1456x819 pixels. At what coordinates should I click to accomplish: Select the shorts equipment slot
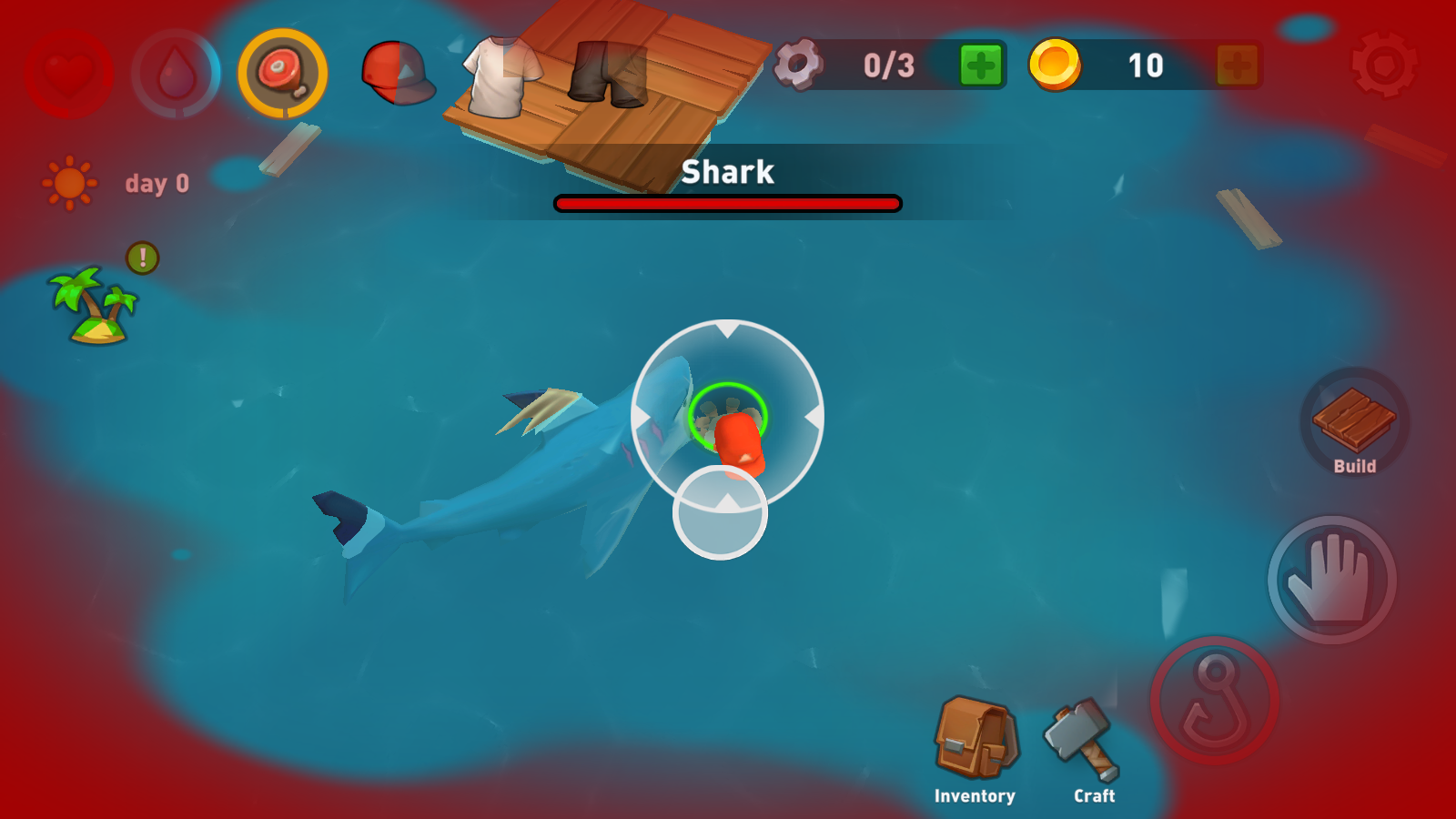[x=608, y=73]
